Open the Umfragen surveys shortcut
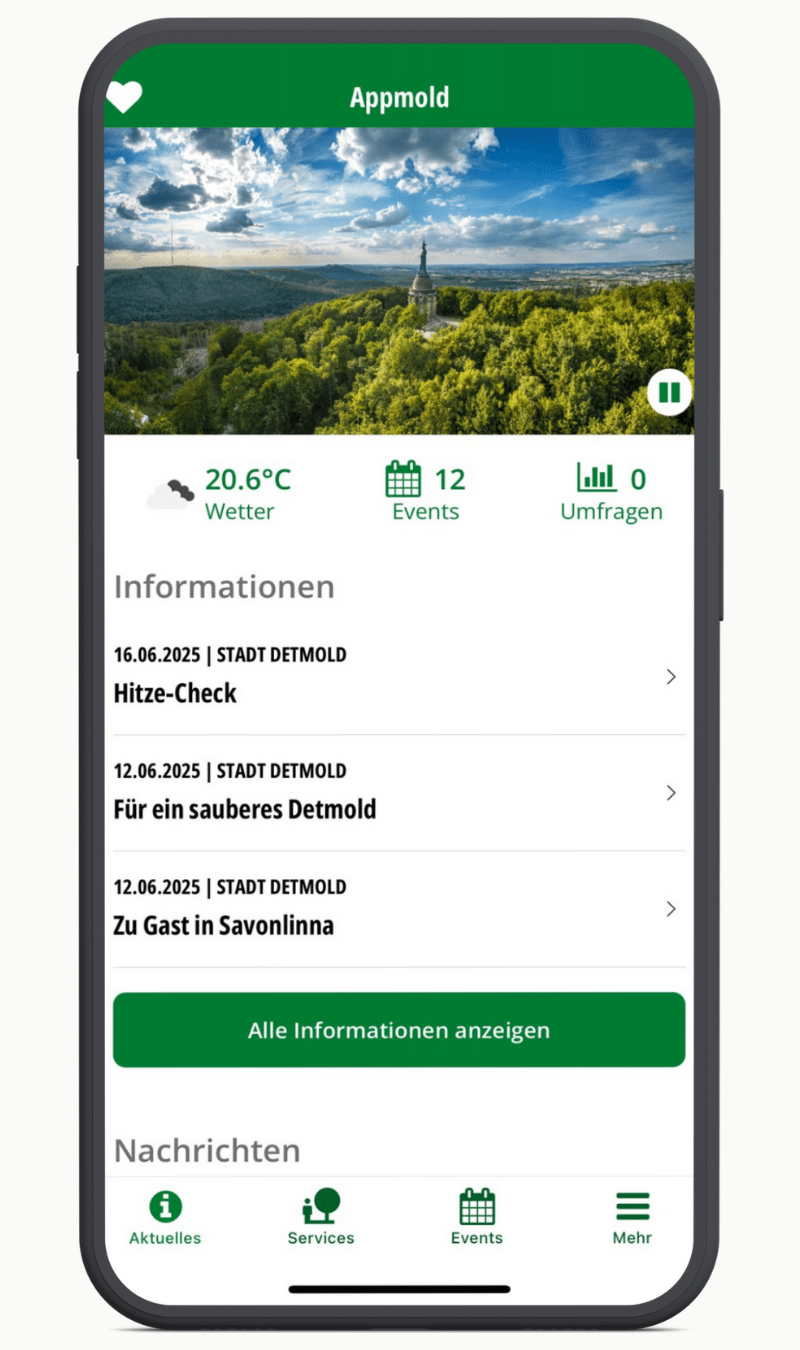Viewport: 800px width, 1350px height. tap(611, 493)
